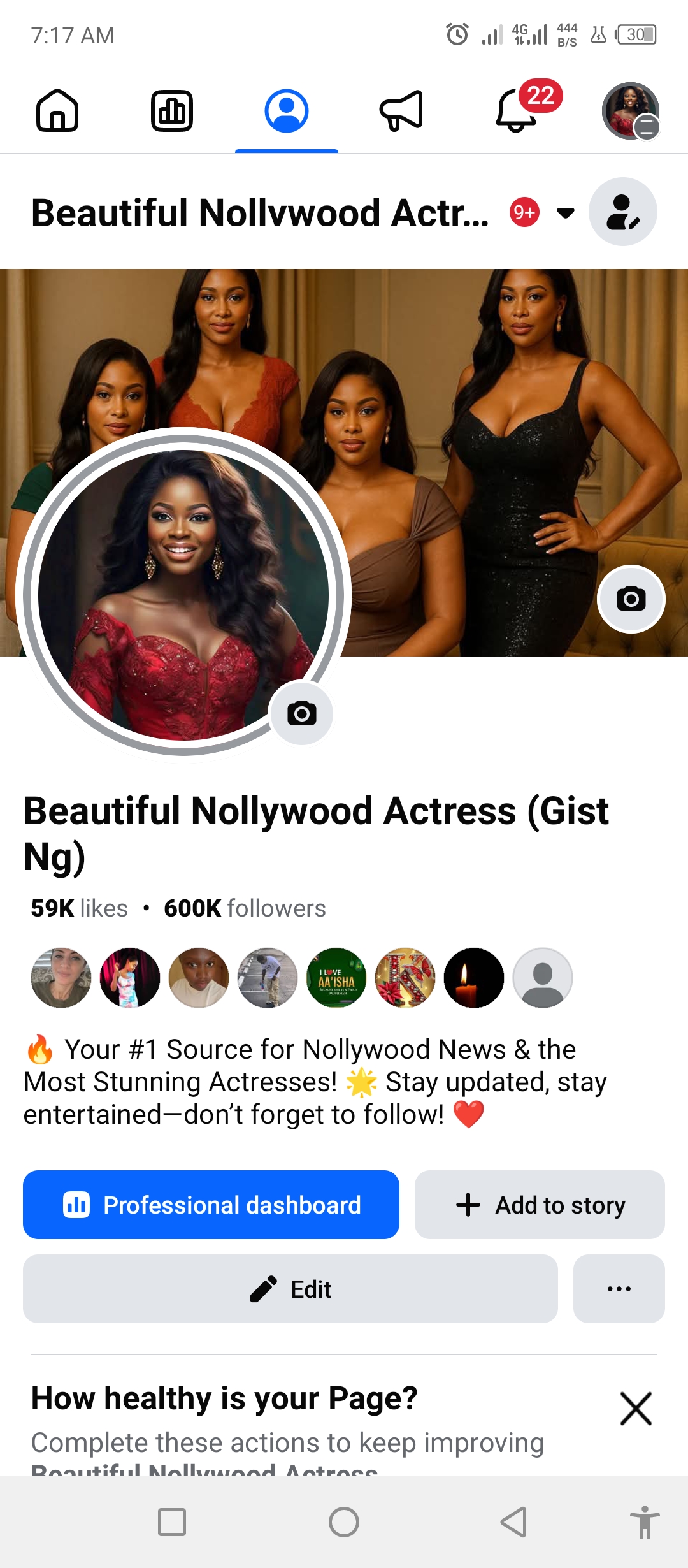Expand more options with the three-dot button
The image size is (688, 1568).
(618, 1288)
